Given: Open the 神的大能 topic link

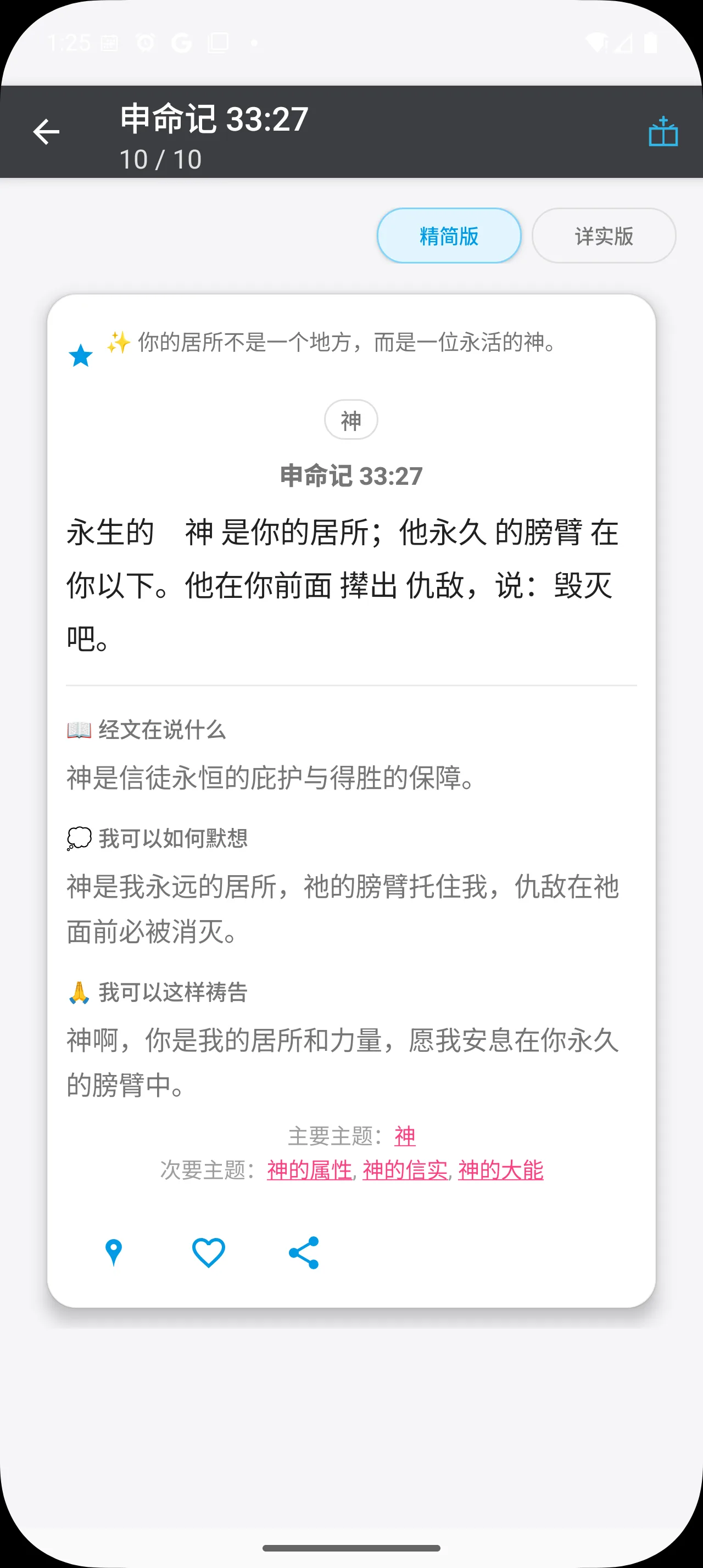Looking at the screenshot, I should click(x=501, y=1170).
